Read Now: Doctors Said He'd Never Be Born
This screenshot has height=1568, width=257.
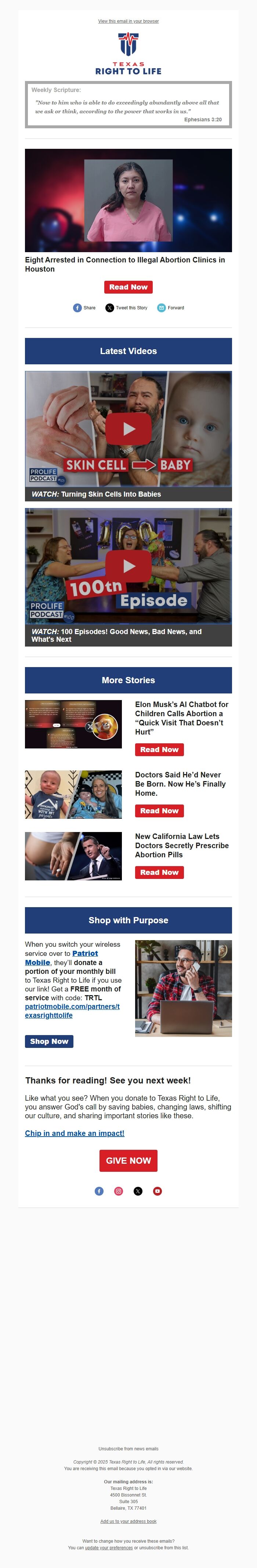click(159, 811)
